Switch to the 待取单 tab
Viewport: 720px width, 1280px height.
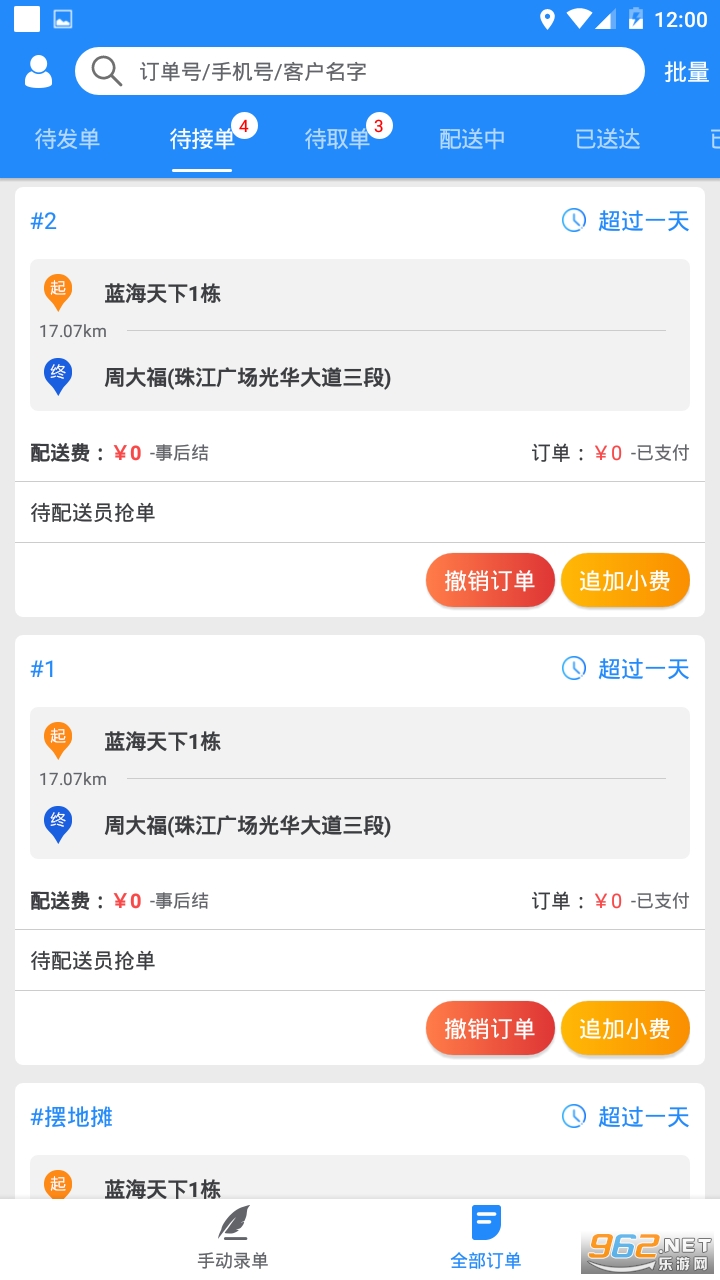[337, 139]
